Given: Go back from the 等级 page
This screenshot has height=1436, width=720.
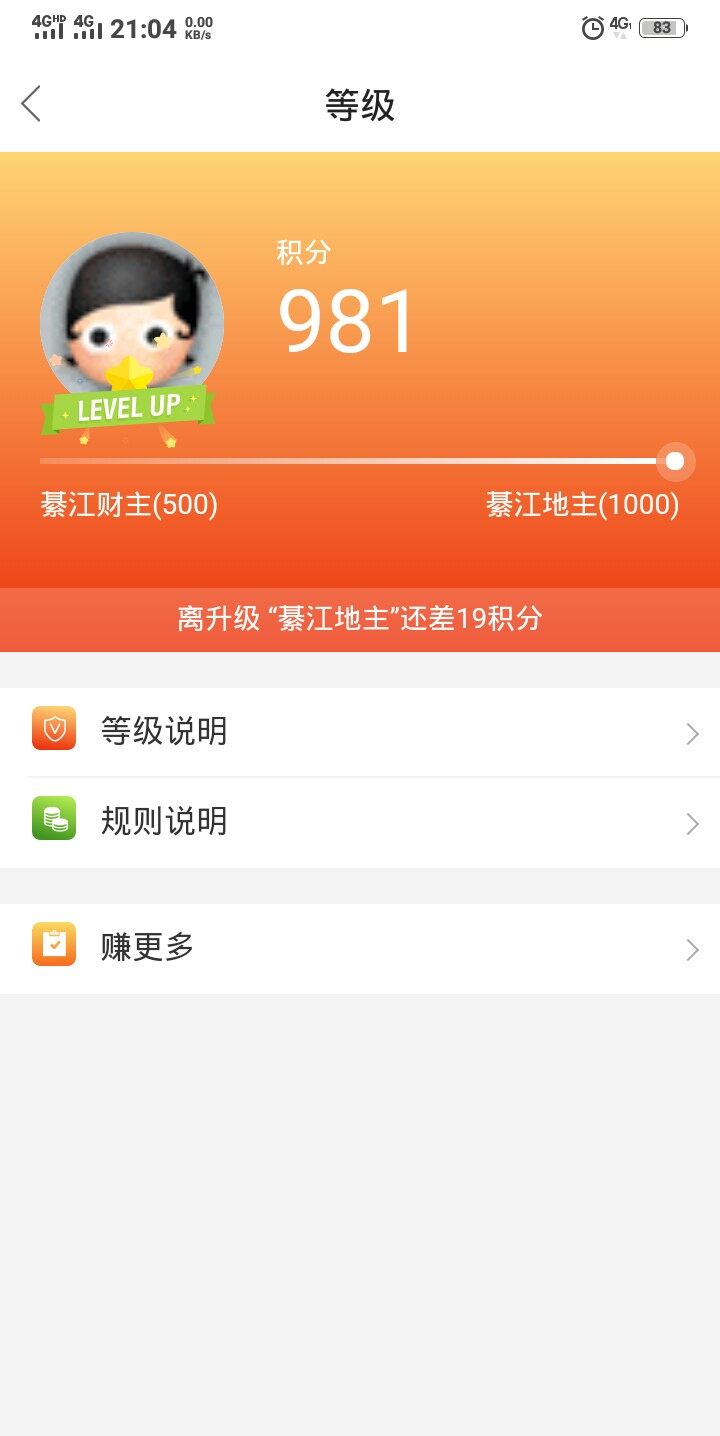Looking at the screenshot, I should [32, 104].
